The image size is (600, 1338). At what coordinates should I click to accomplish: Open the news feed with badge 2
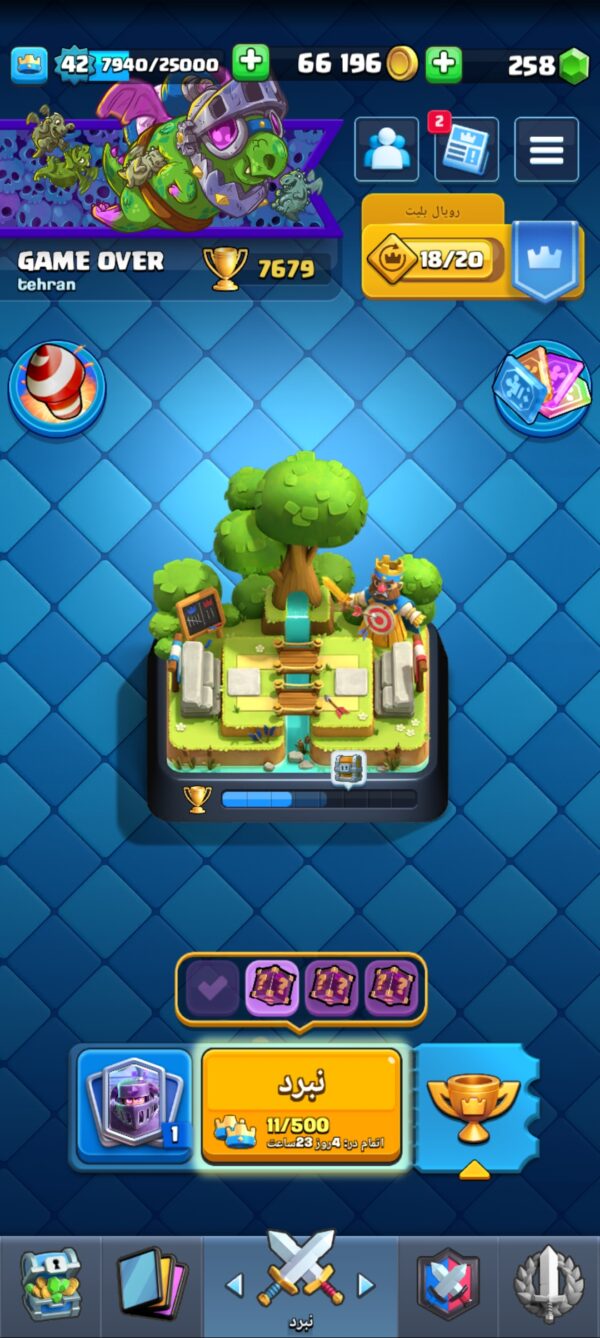pos(466,150)
